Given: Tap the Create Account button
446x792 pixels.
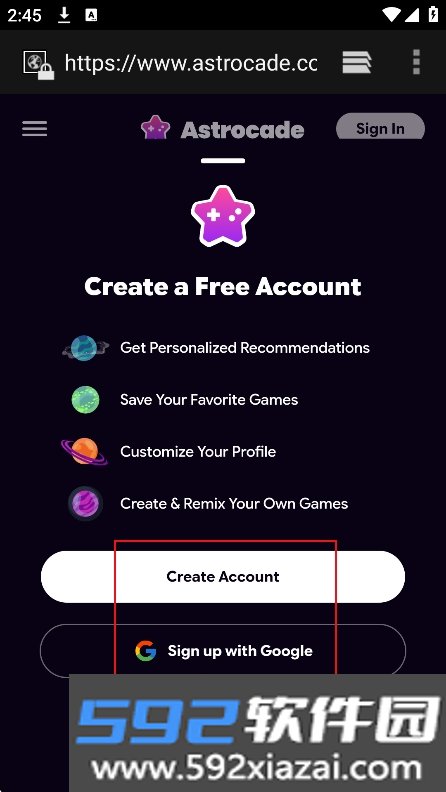Looking at the screenshot, I should pos(223,577).
